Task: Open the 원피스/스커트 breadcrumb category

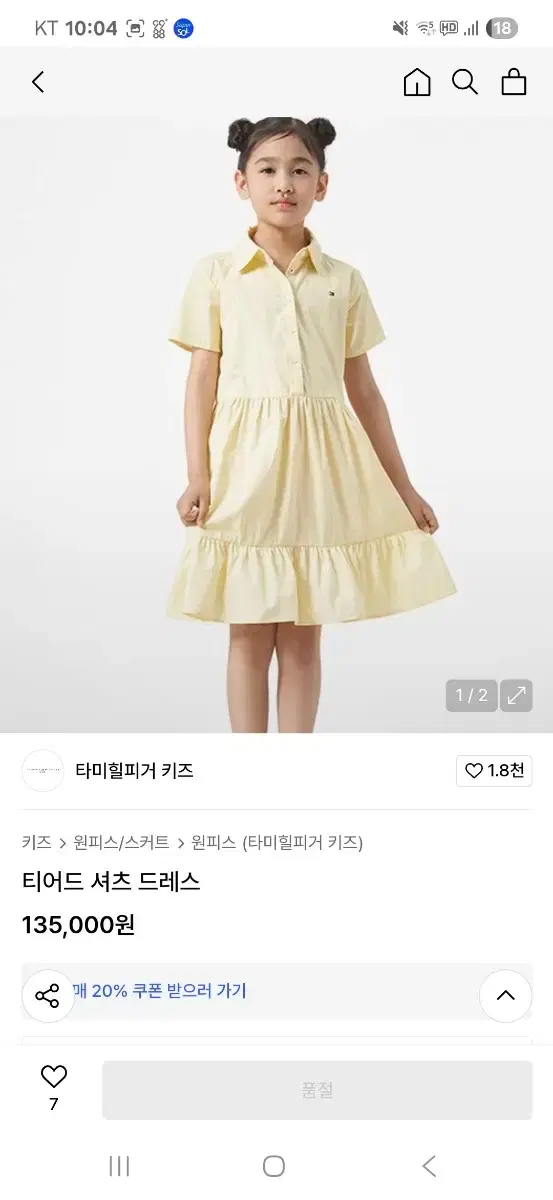Action: pos(121,842)
